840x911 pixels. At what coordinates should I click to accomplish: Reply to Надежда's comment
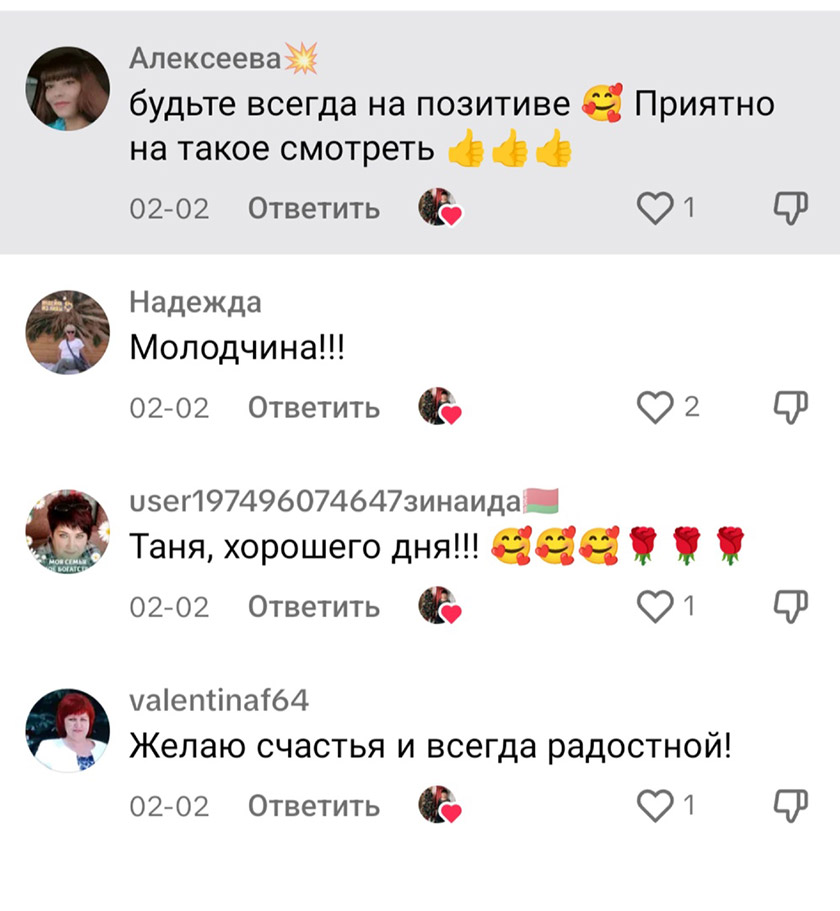(x=313, y=408)
